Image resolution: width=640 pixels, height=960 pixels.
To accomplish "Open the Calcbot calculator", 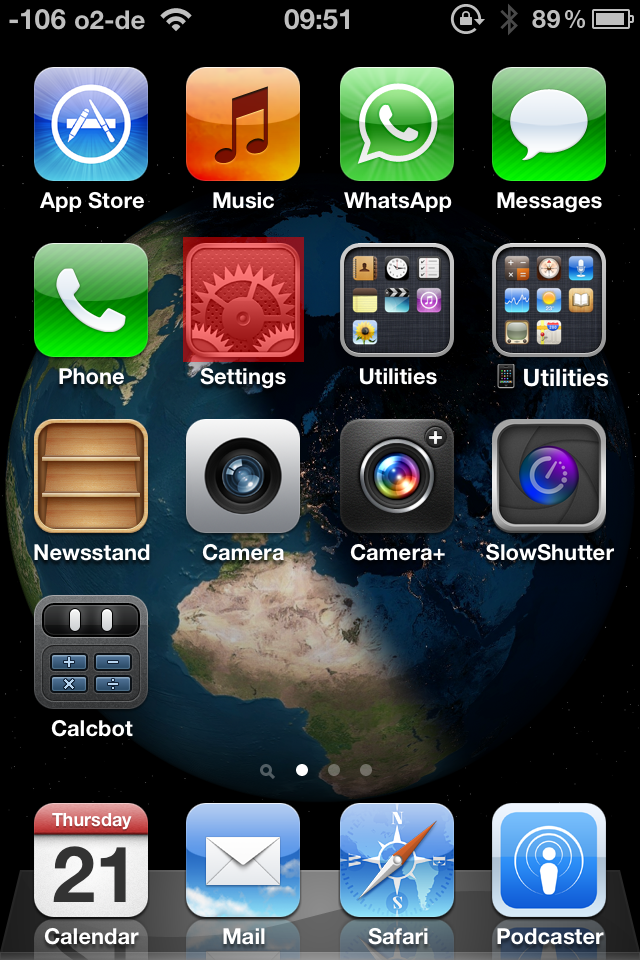I will (x=91, y=652).
